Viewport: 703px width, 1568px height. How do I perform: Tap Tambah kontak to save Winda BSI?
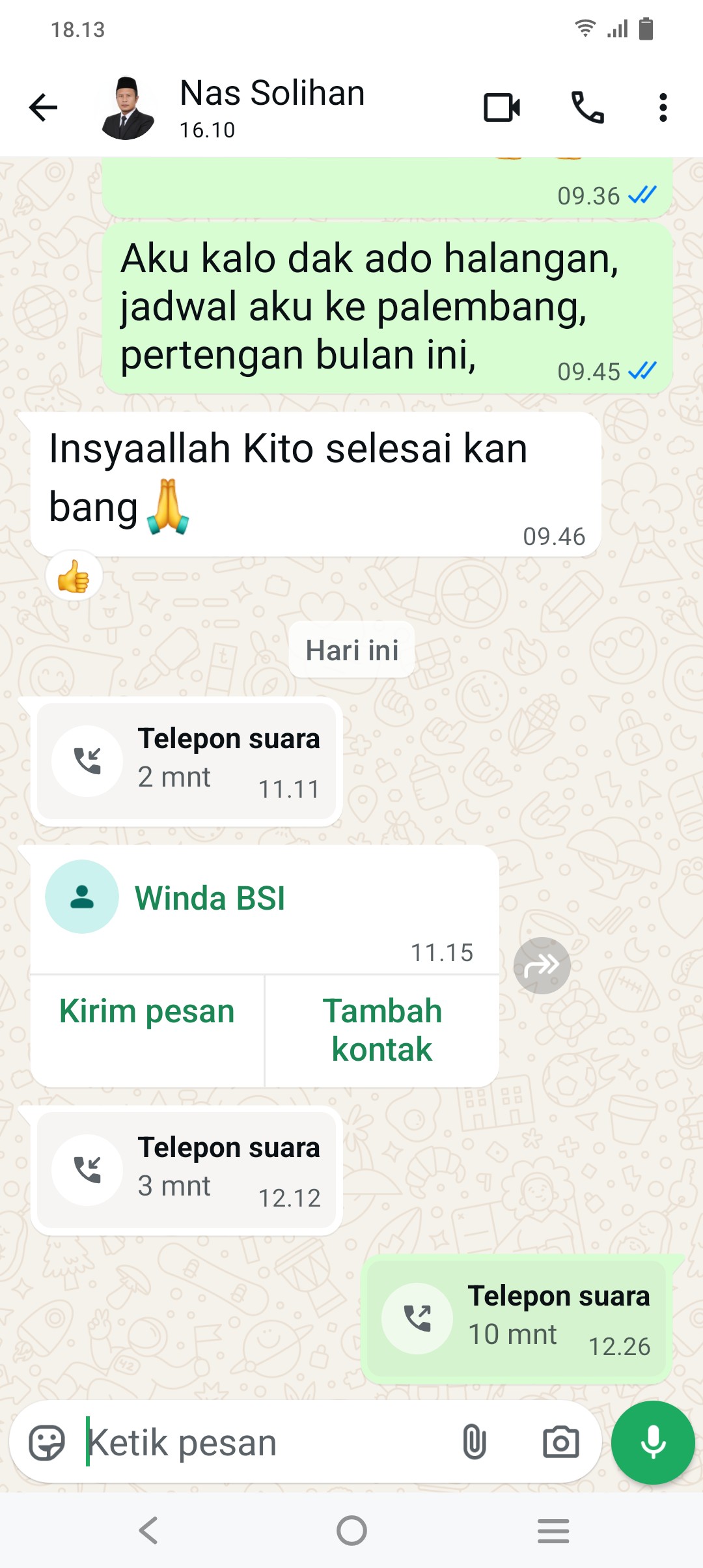coord(382,1030)
